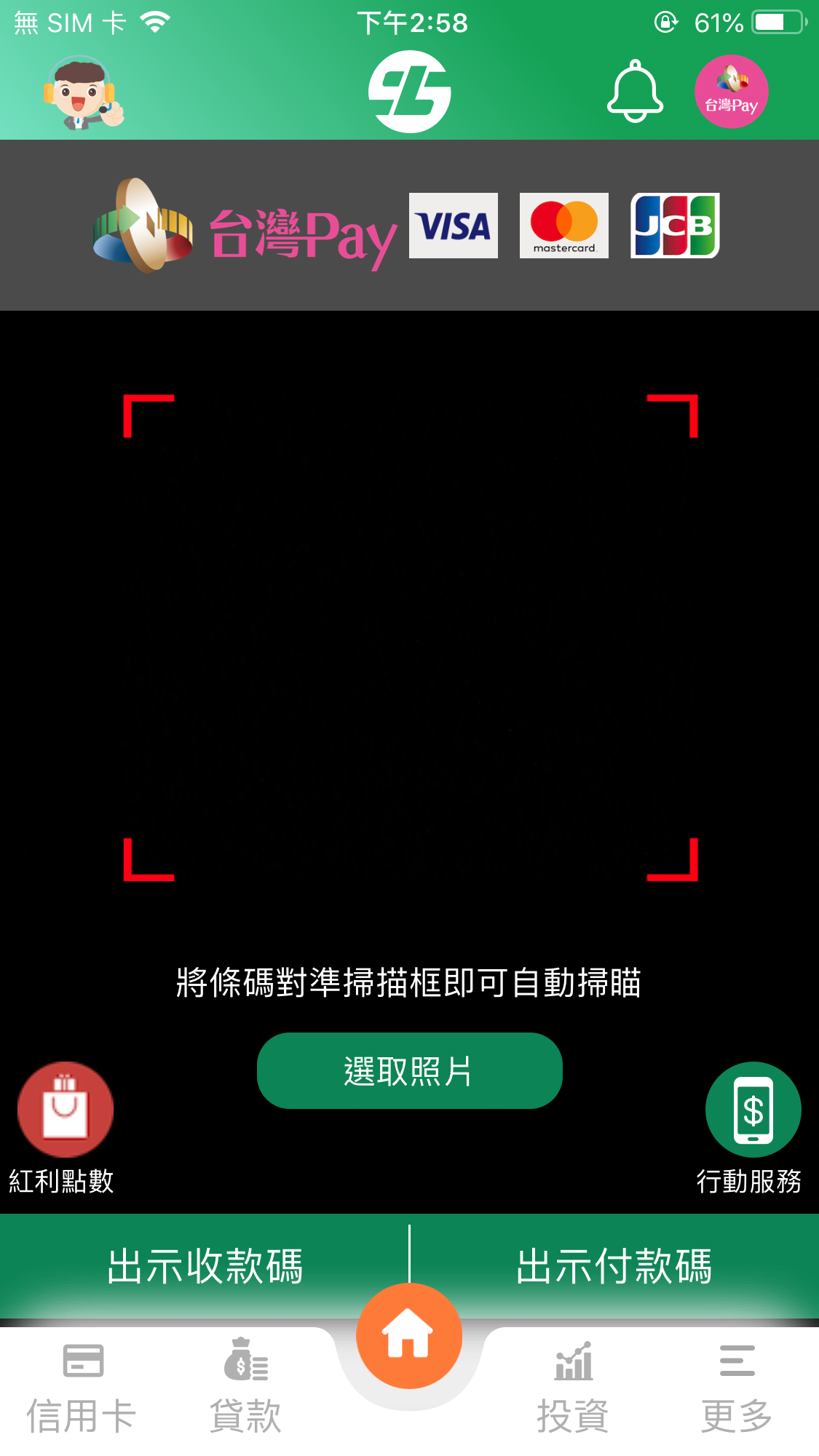This screenshot has width=819, height=1456.
Task: Show payment code via 出示付款碼
Action: click(614, 1266)
